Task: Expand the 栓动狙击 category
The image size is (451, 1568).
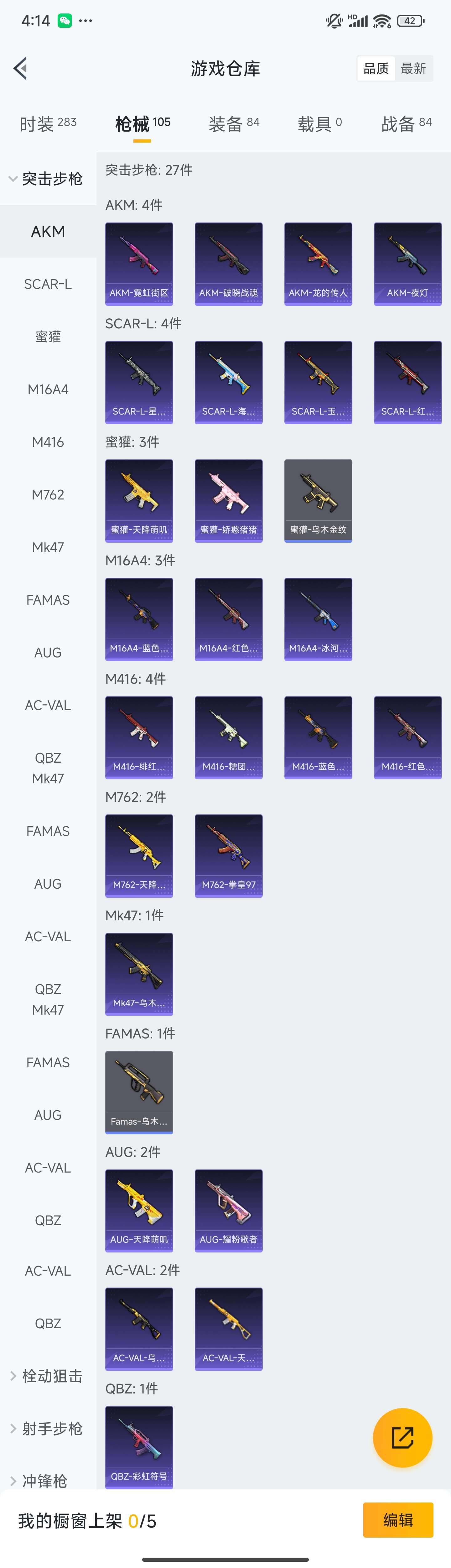Action: (46, 1376)
